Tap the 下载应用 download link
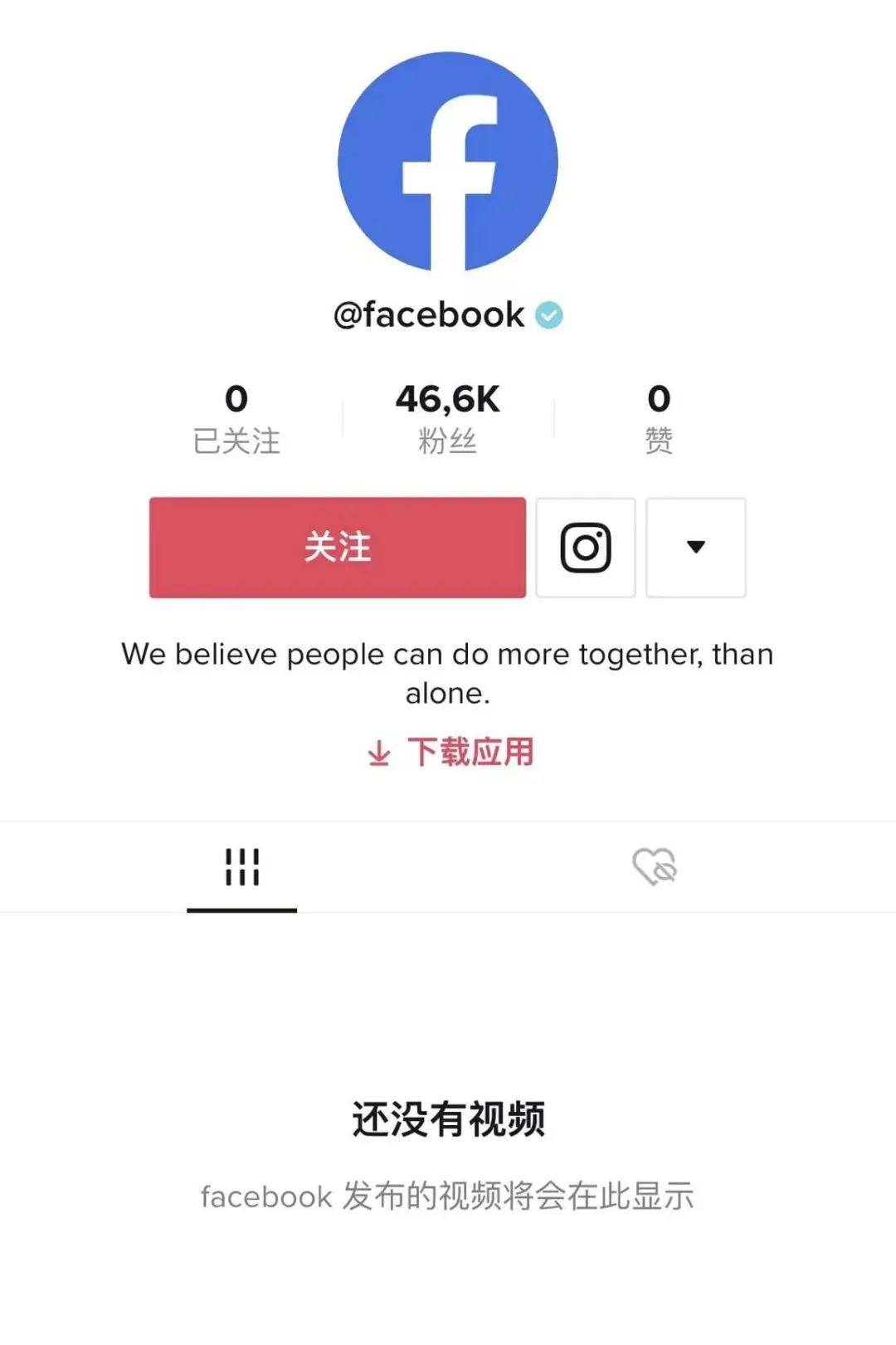The image size is (896, 1345). [450, 753]
